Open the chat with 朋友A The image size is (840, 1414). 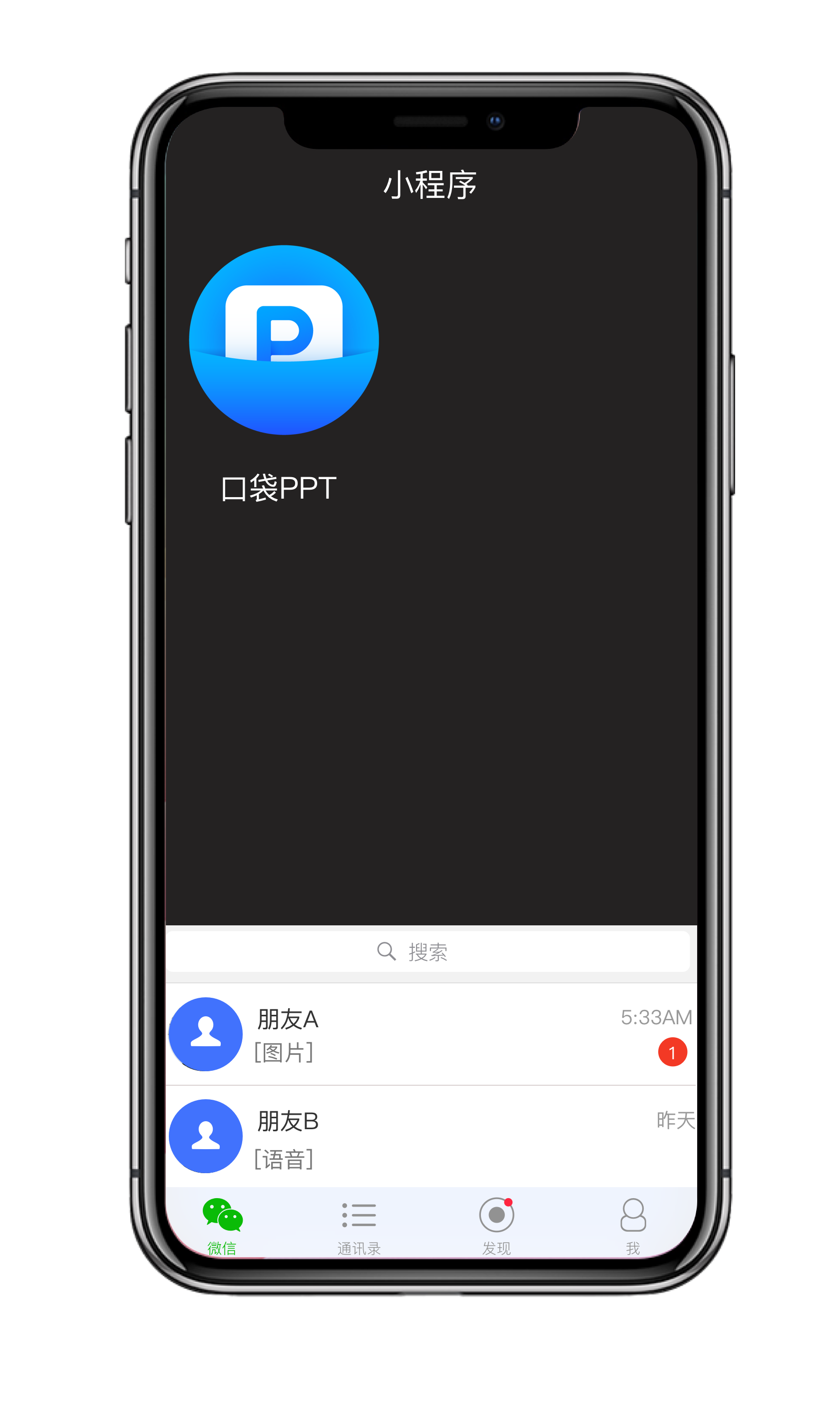pyautogui.click(x=431, y=1034)
